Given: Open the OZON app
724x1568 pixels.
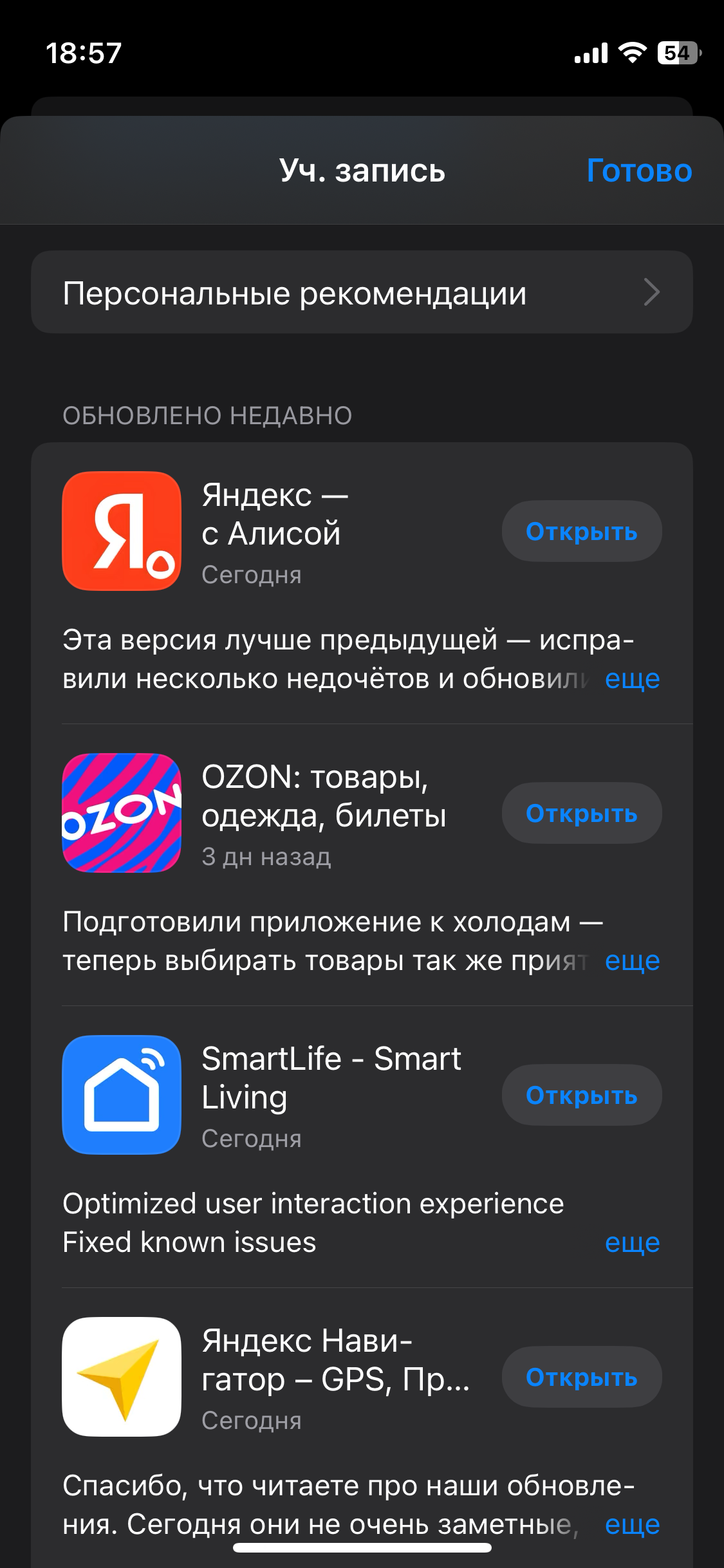Looking at the screenshot, I should 581,814.
